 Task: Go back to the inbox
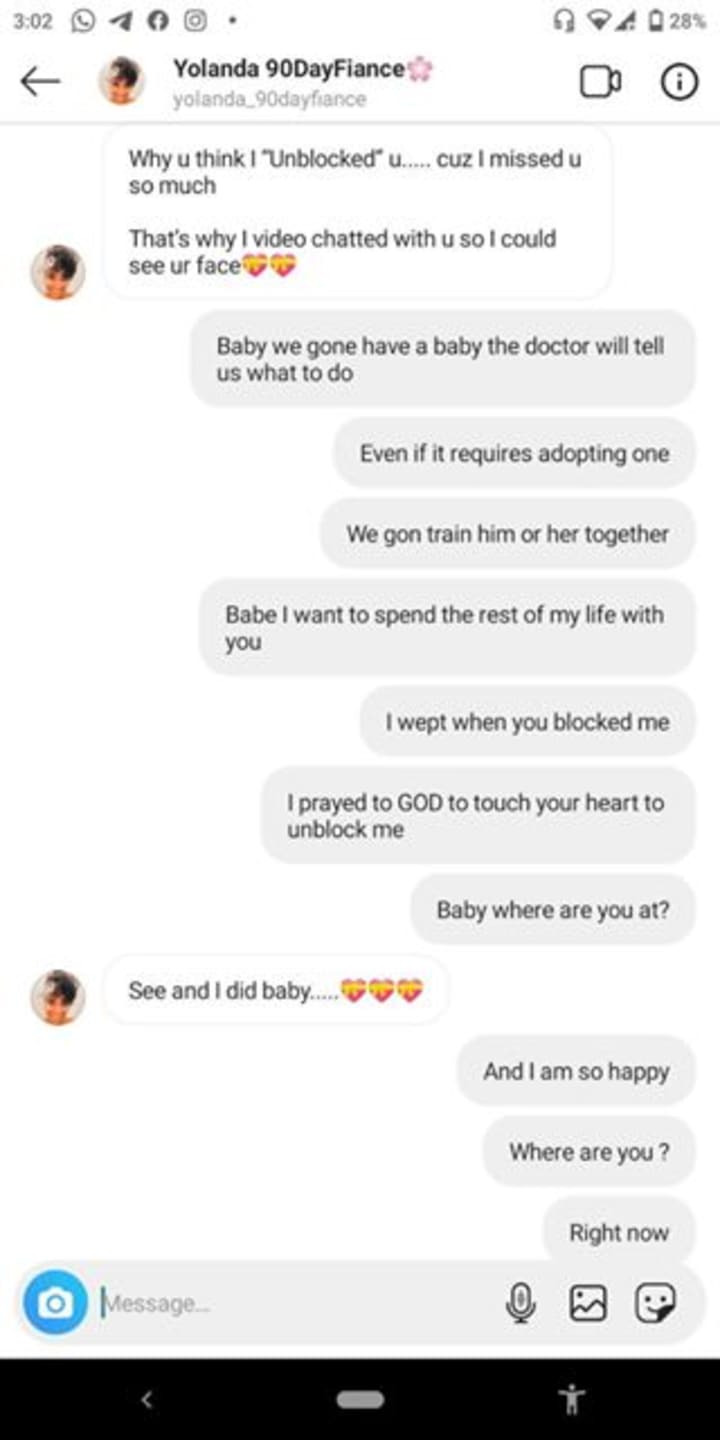[x=40, y=83]
